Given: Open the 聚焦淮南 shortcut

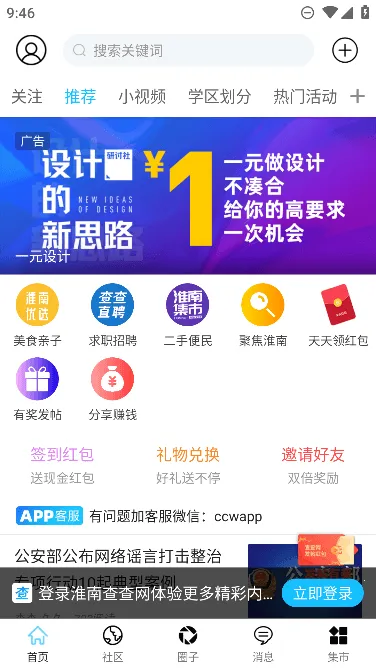Looking at the screenshot, I should coord(263,315).
